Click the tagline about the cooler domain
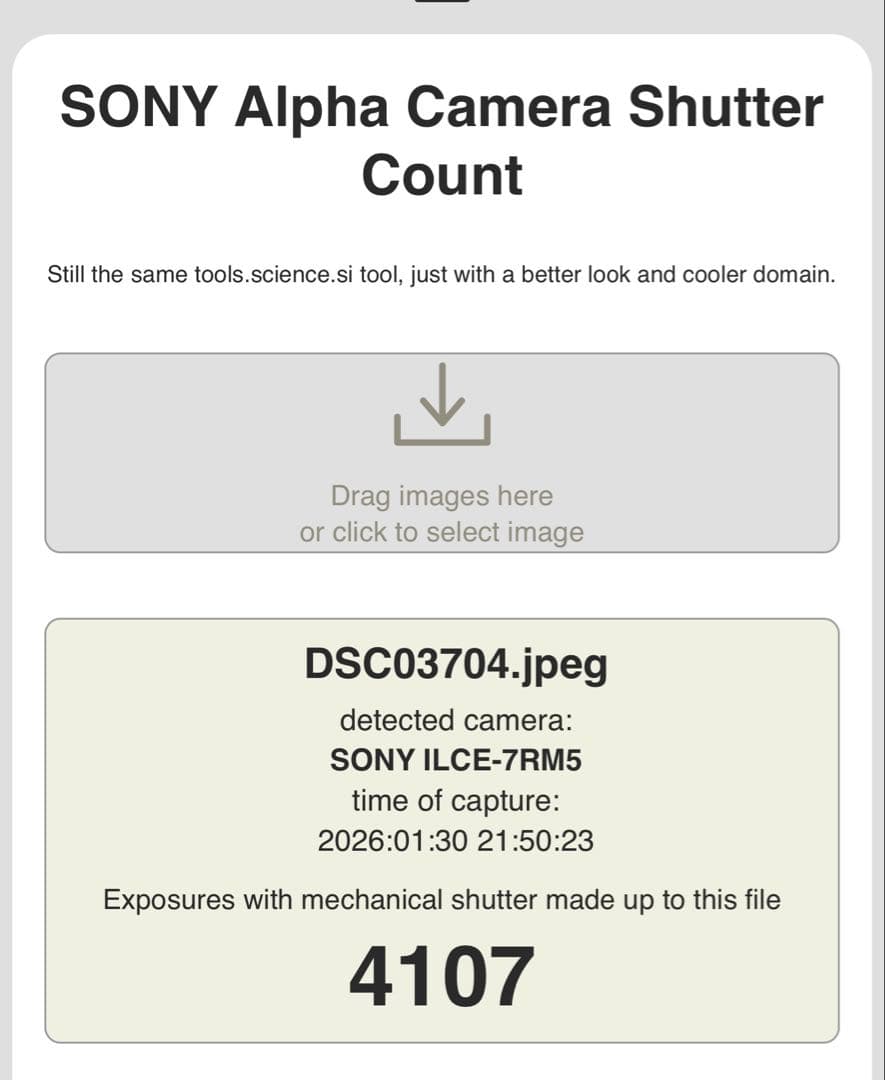 pyautogui.click(x=442, y=273)
